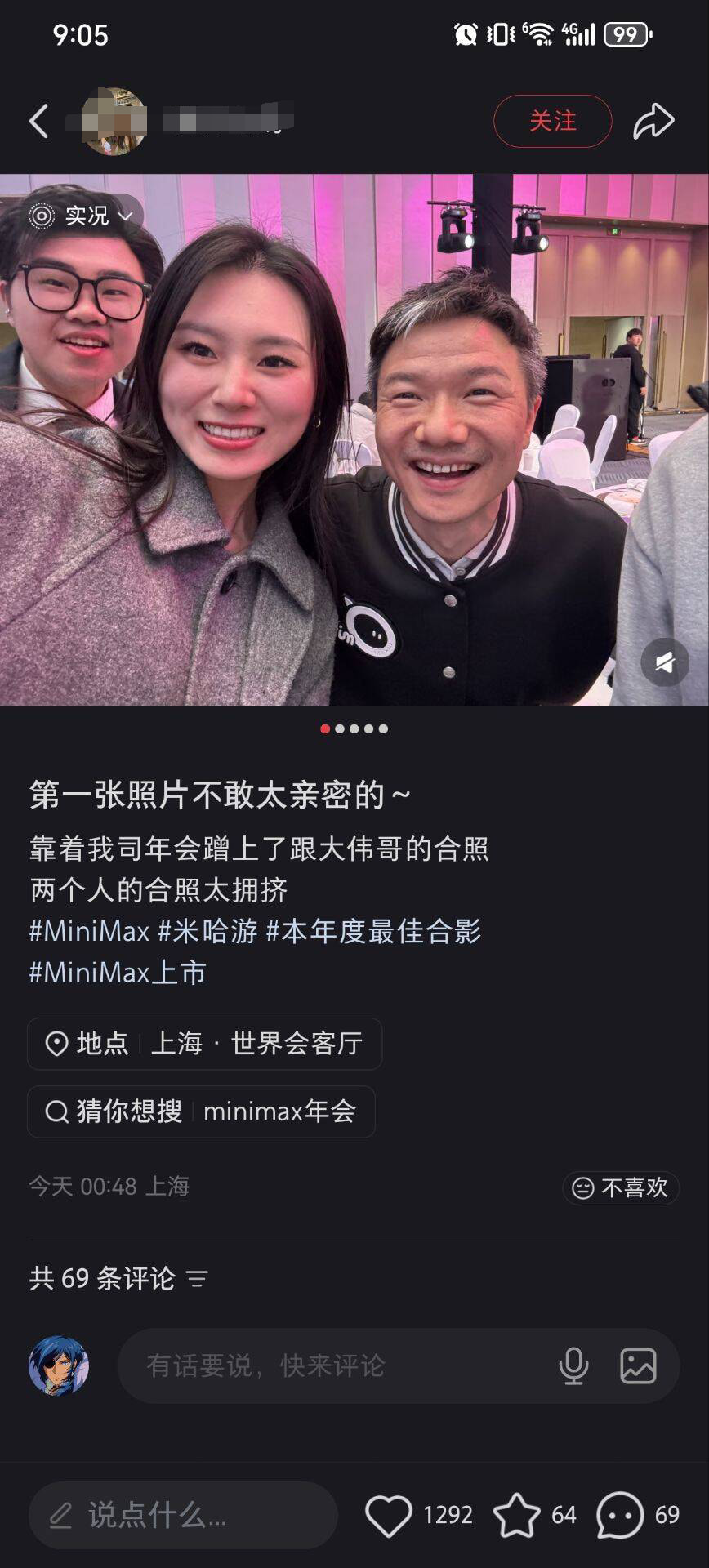Viewport: 709px width, 1568px height.
Task: Expand the 实况 live photo dropdown
Action: click(x=82, y=216)
